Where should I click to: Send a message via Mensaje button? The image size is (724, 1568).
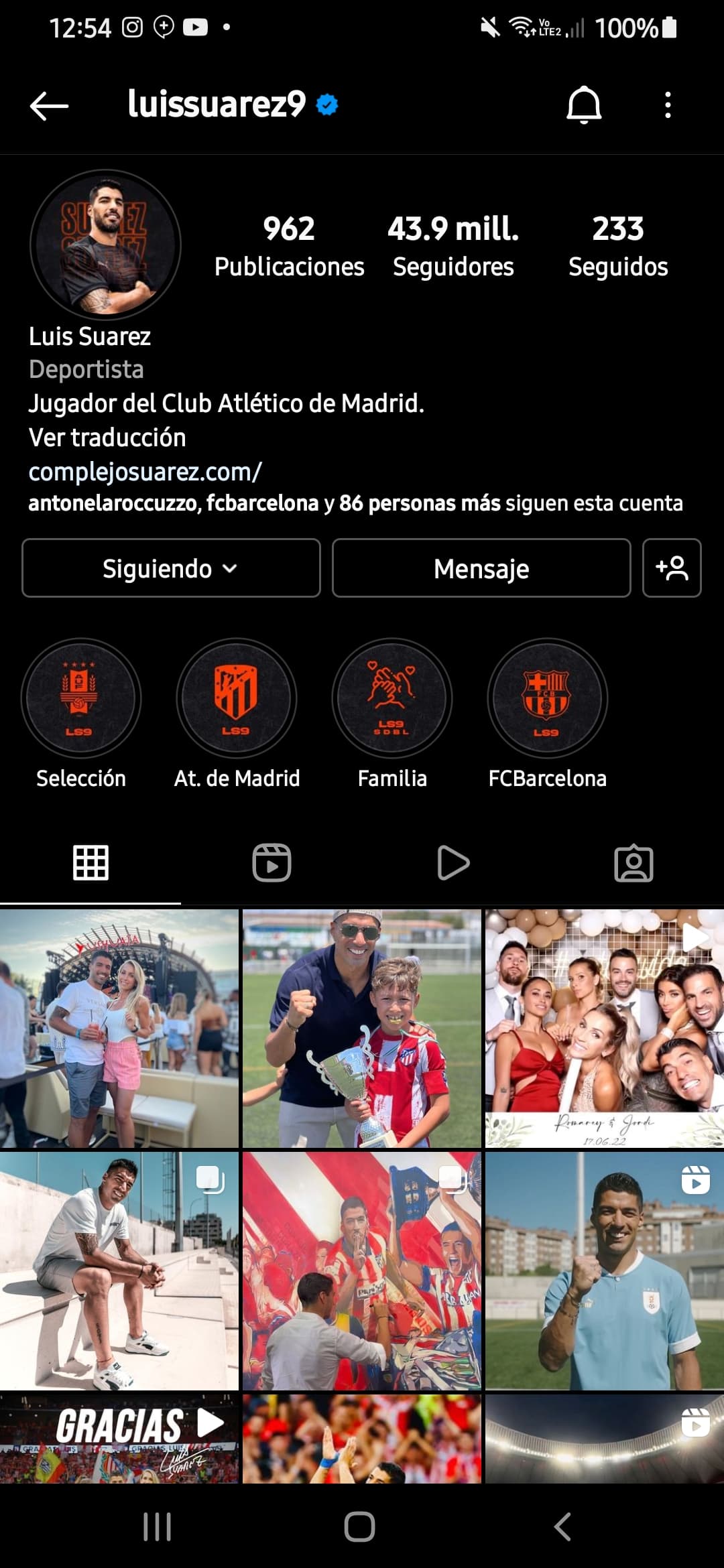pos(481,568)
